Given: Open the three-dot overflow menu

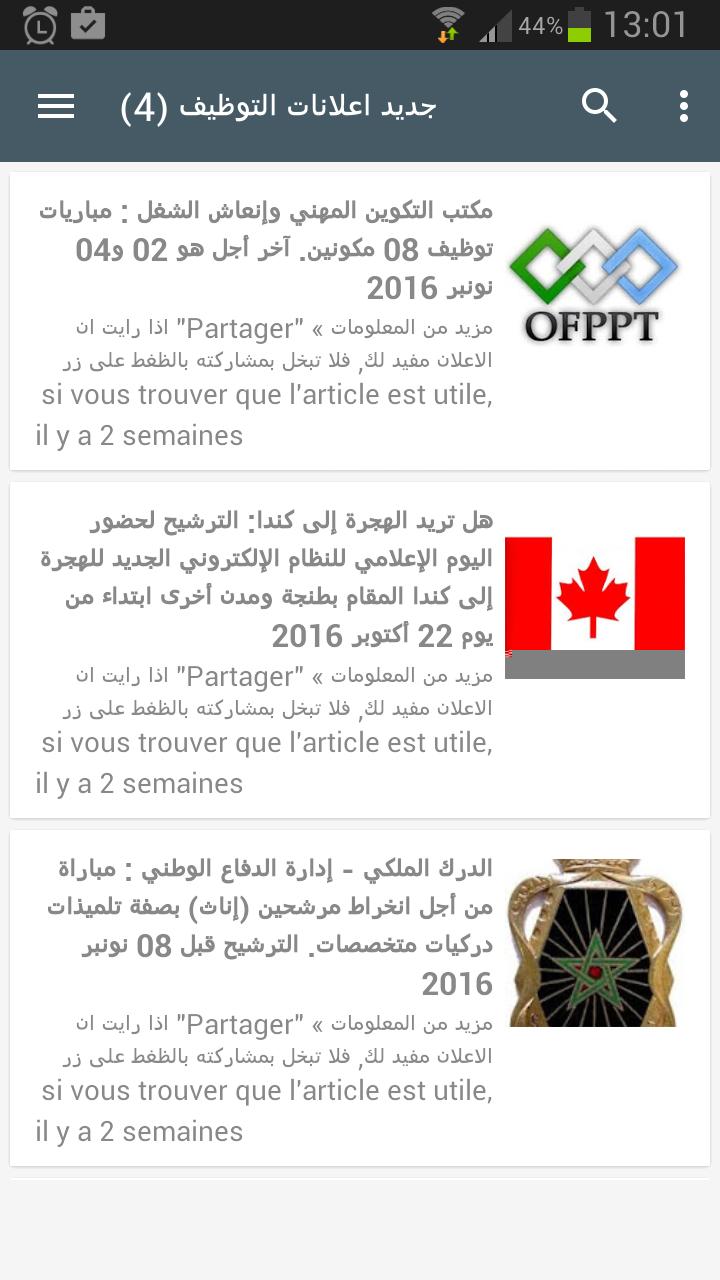Looking at the screenshot, I should 683,106.
